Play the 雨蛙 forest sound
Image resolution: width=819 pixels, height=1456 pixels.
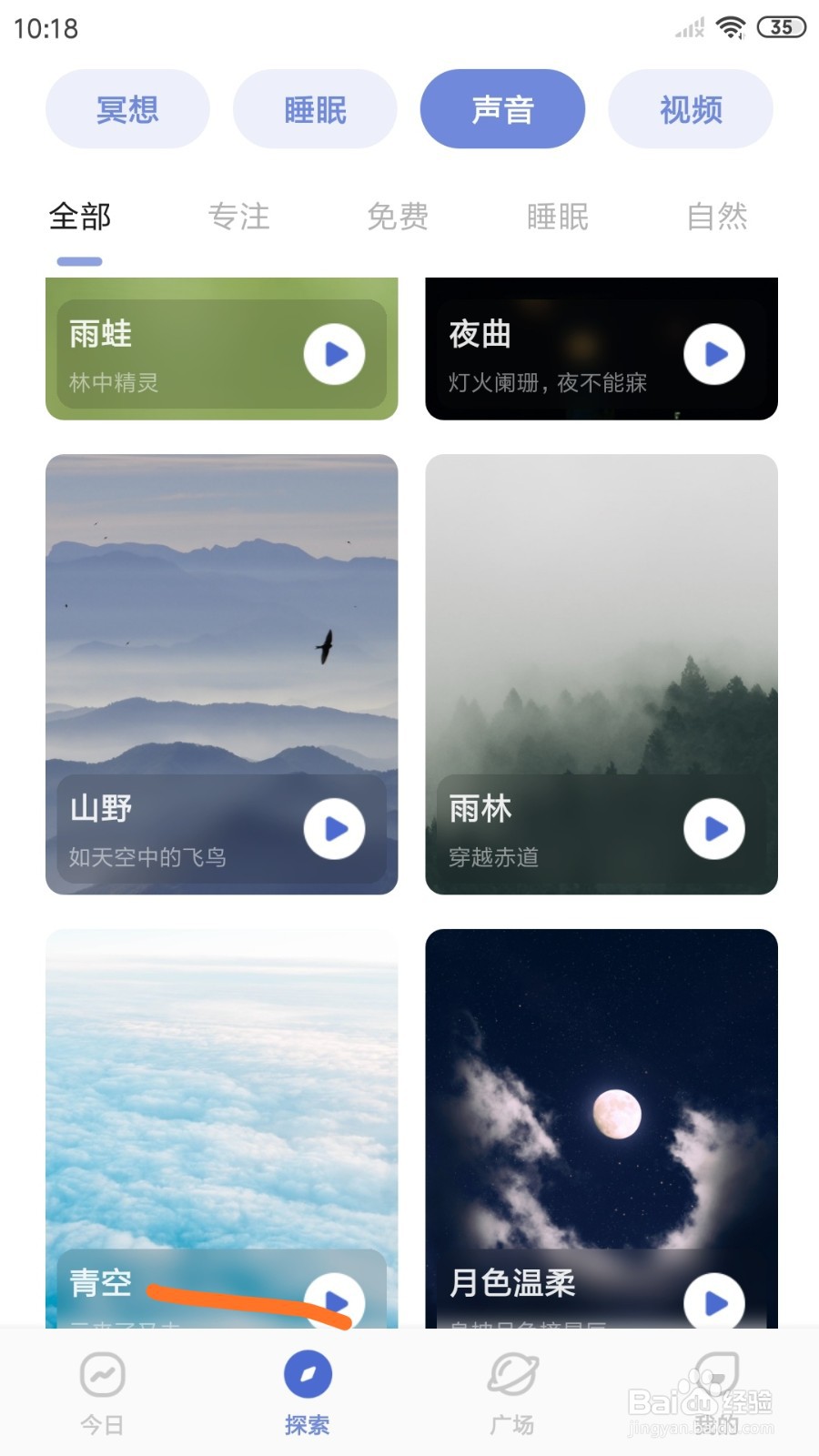tap(336, 354)
